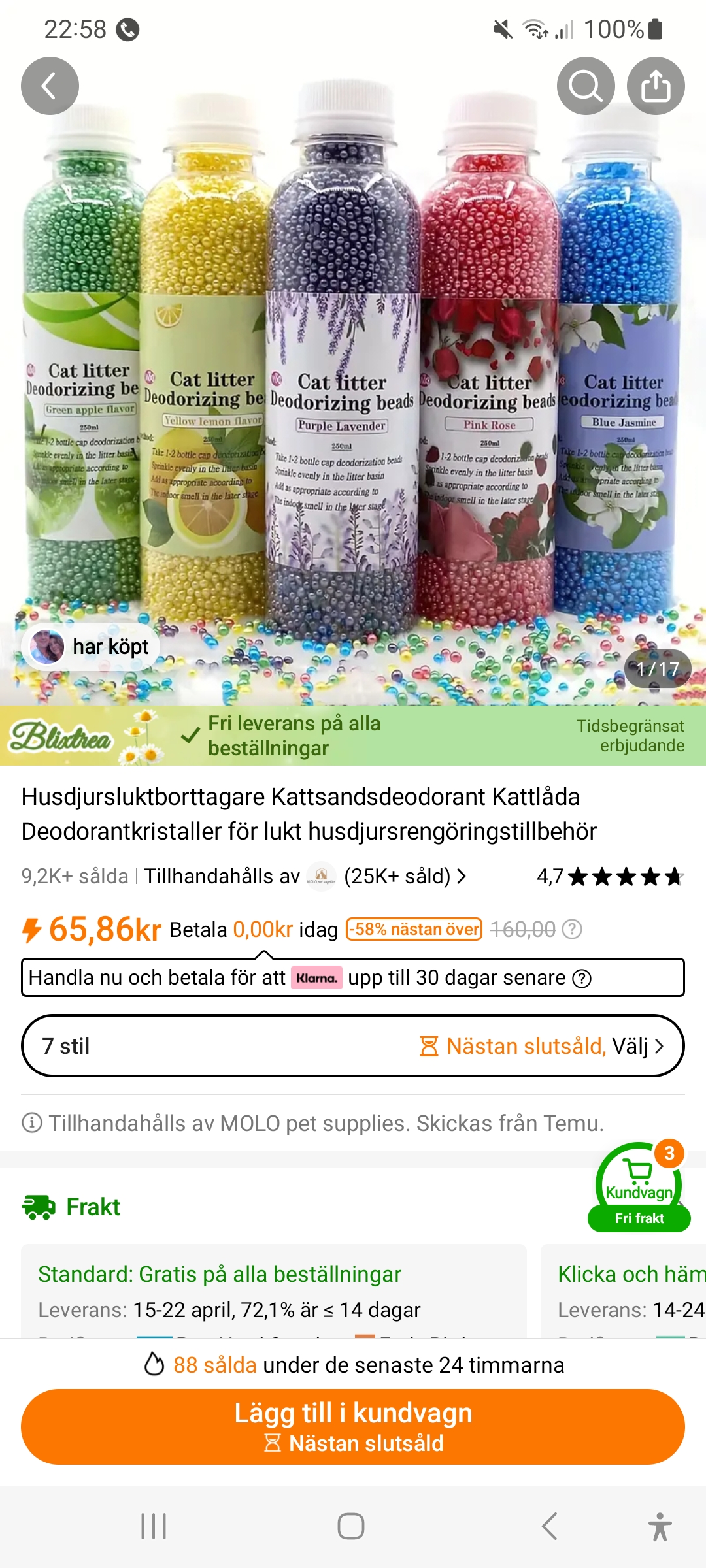This screenshot has height=1568, width=706.
Task: Open Standard free shipping details card
Action: click(273, 1290)
